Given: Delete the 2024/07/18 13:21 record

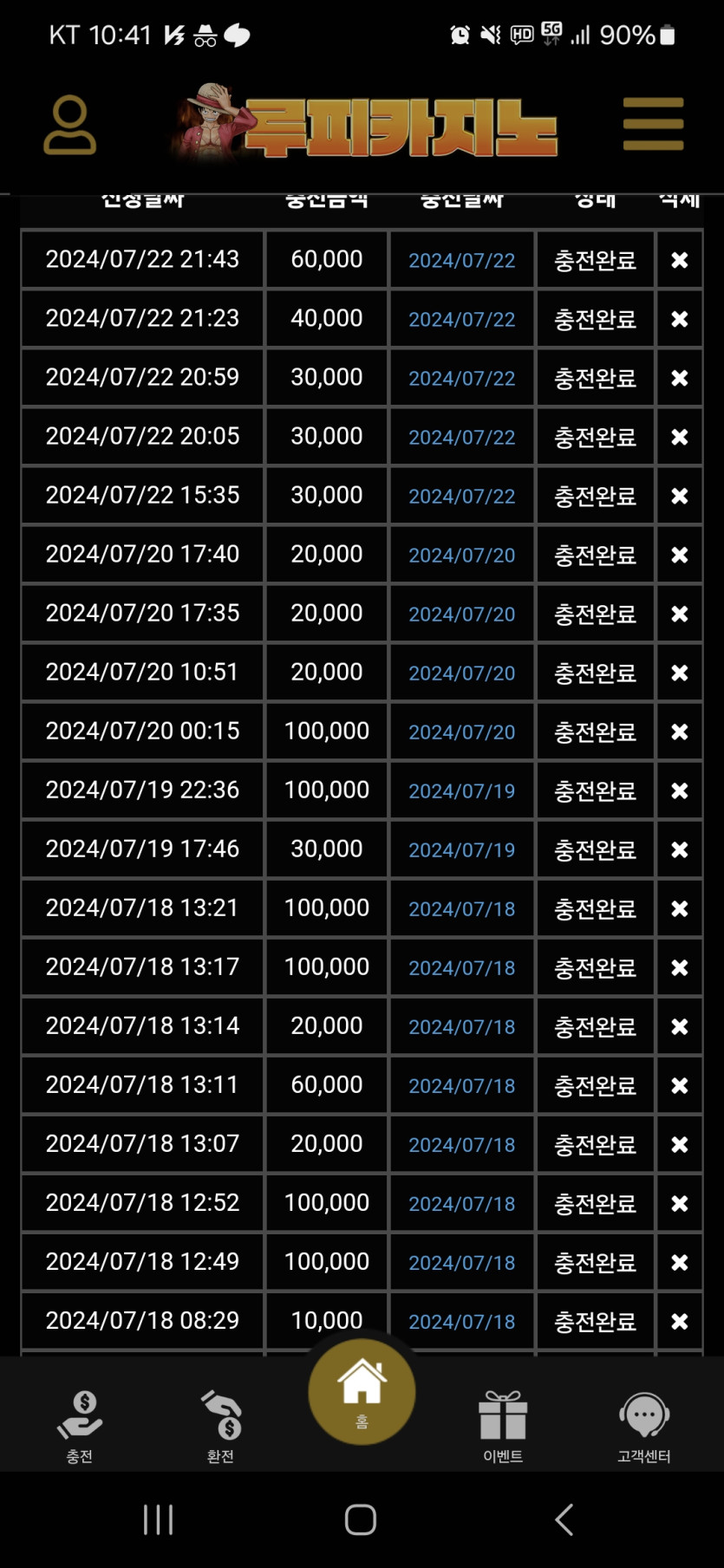Looking at the screenshot, I should [x=680, y=908].
